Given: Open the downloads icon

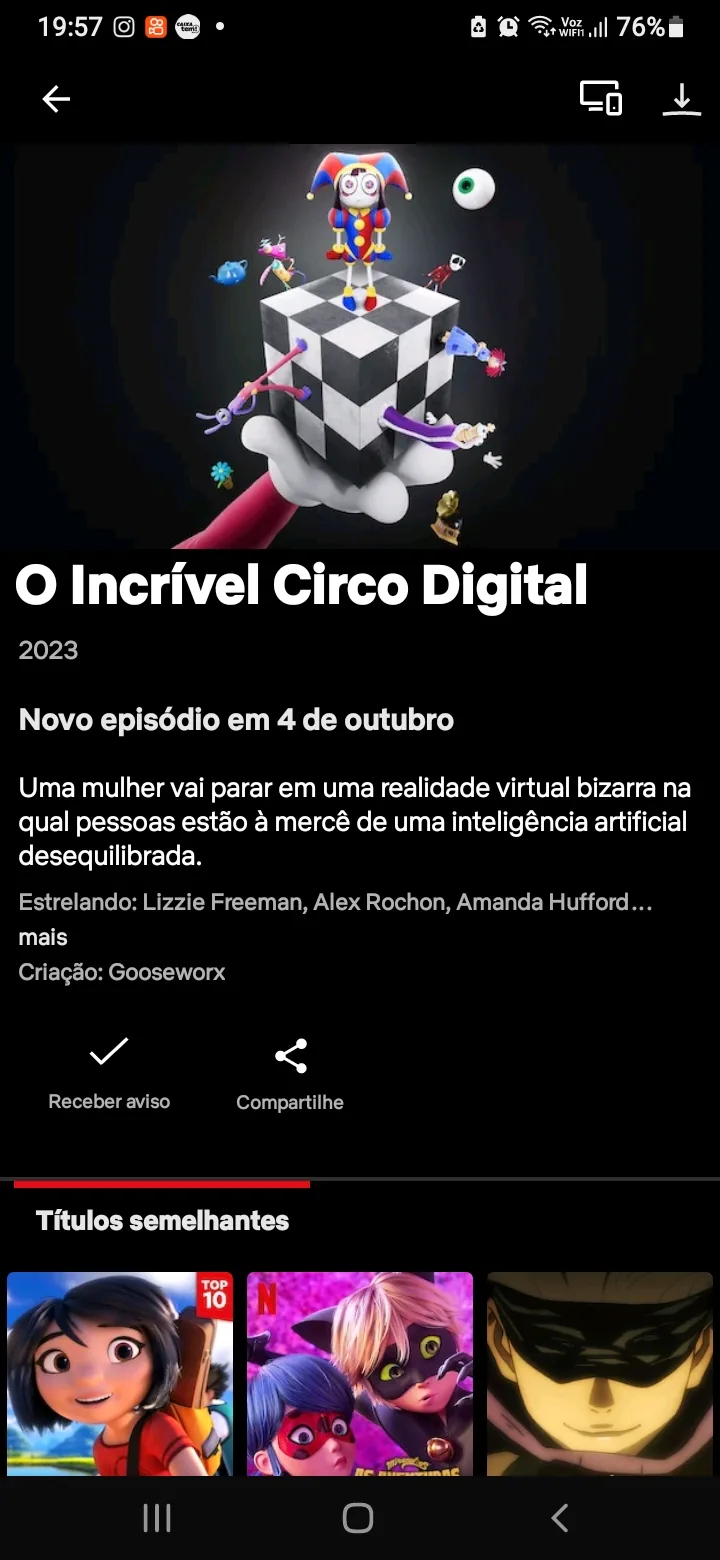Looking at the screenshot, I should tap(681, 99).
